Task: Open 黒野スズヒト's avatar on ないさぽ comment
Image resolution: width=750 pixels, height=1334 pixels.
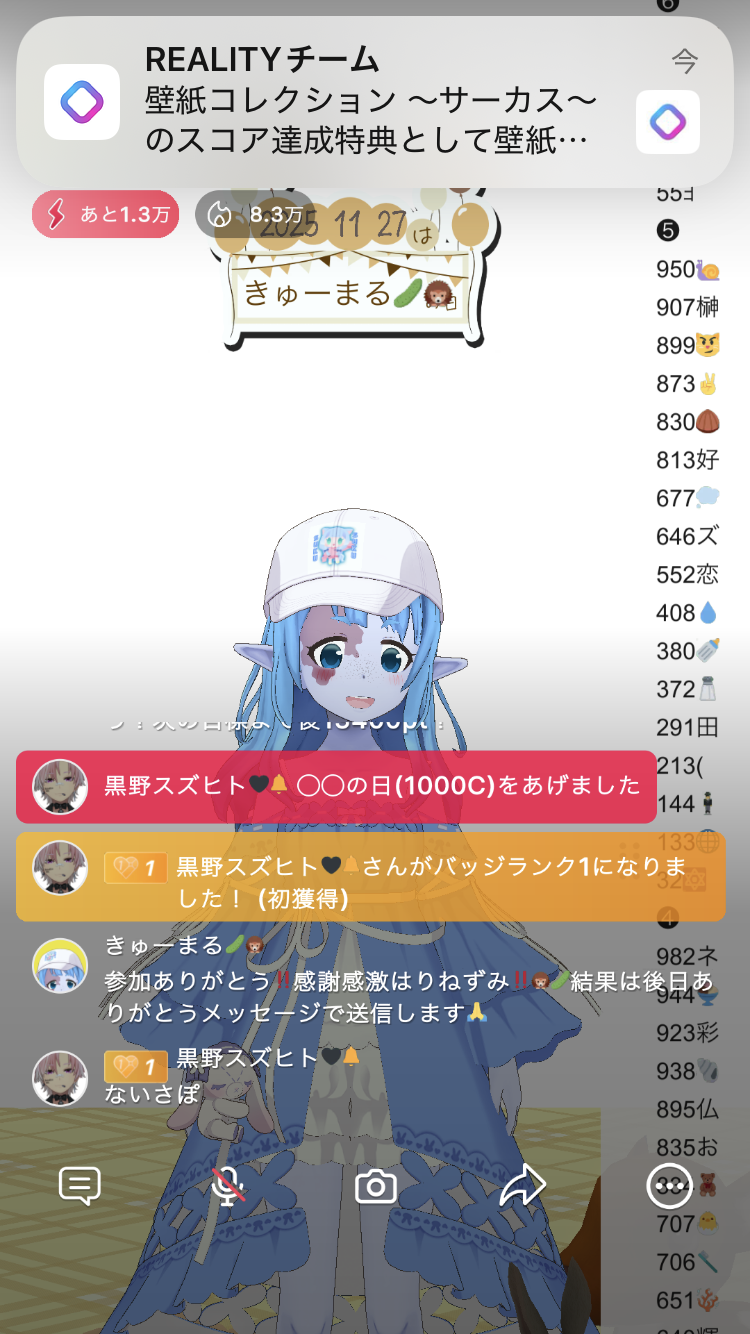Action: [x=60, y=1078]
